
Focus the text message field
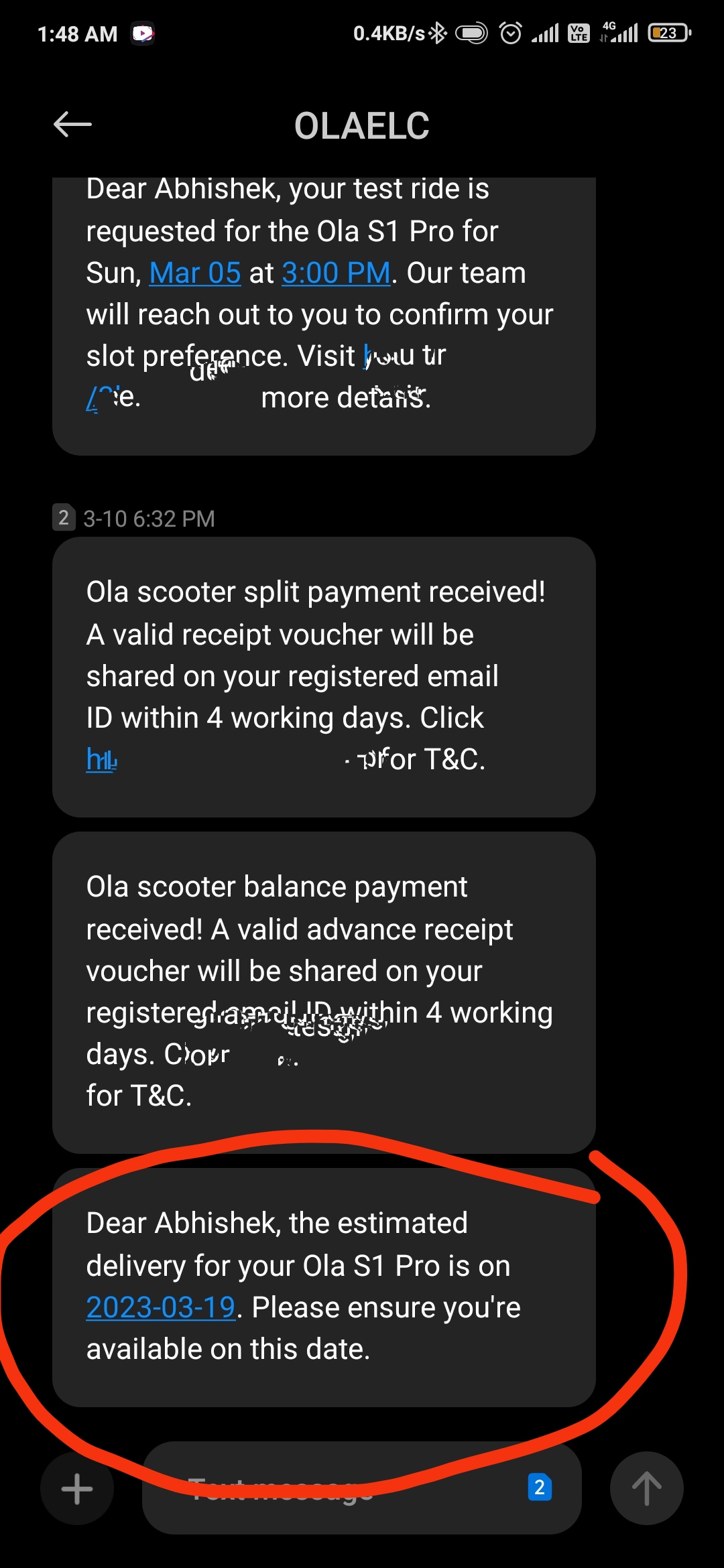335,1488
